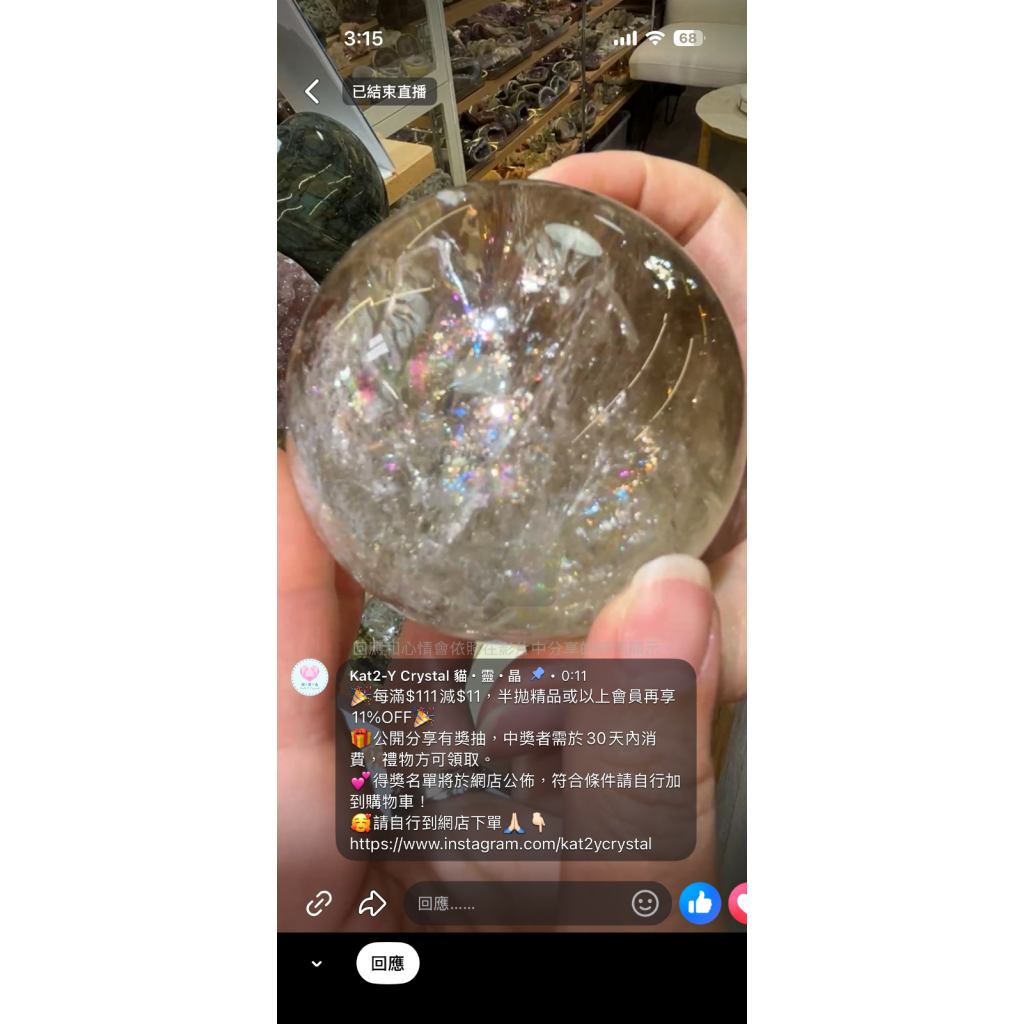Collapse with the down chevron

pyautogui.click(x=317, y=964)
